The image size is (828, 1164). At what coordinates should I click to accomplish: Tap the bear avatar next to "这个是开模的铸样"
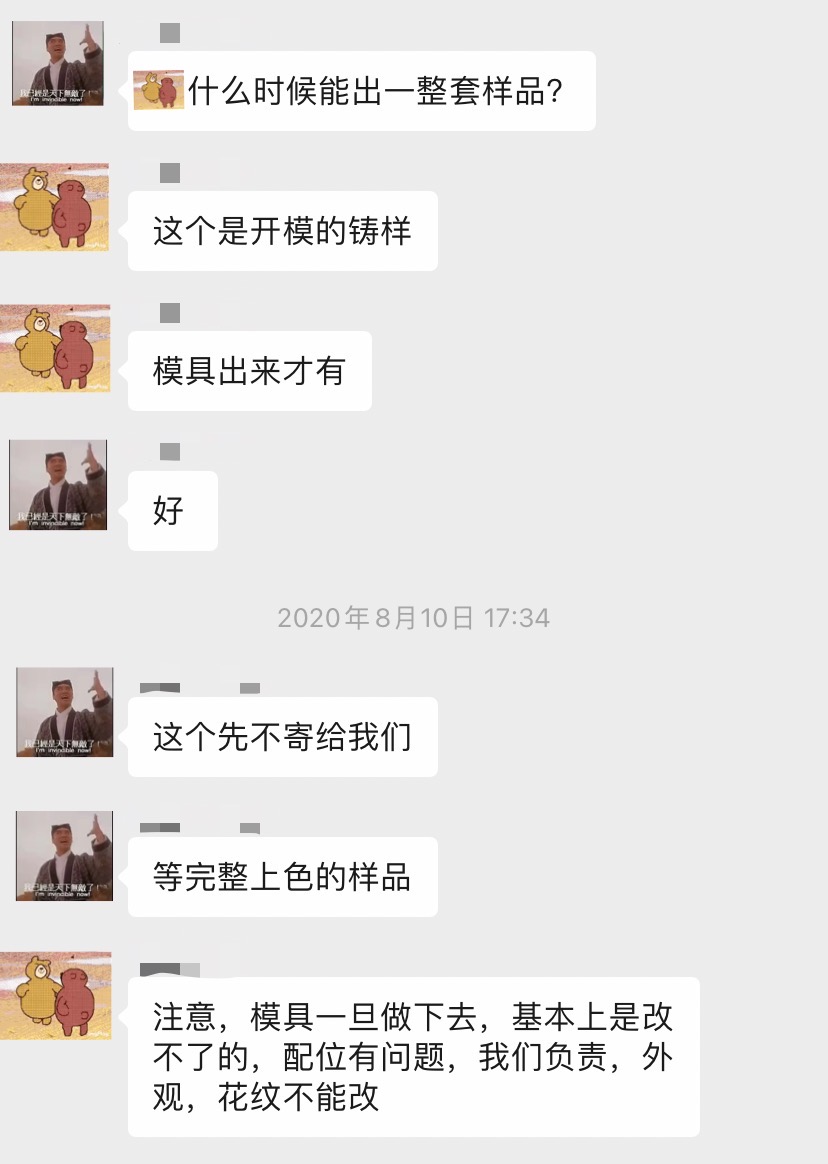(55, 207)
